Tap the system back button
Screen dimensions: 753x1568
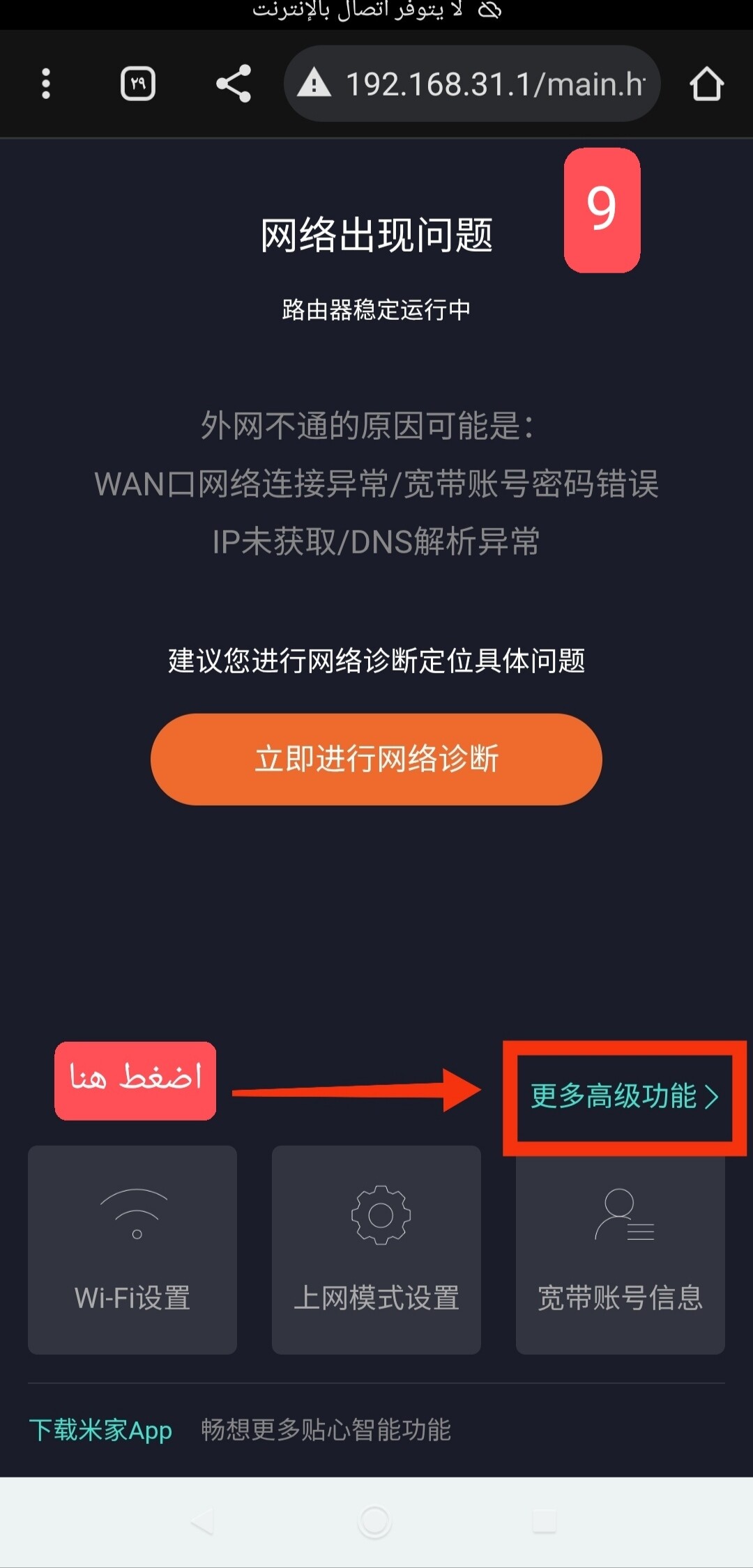(x=202, y=1521)
